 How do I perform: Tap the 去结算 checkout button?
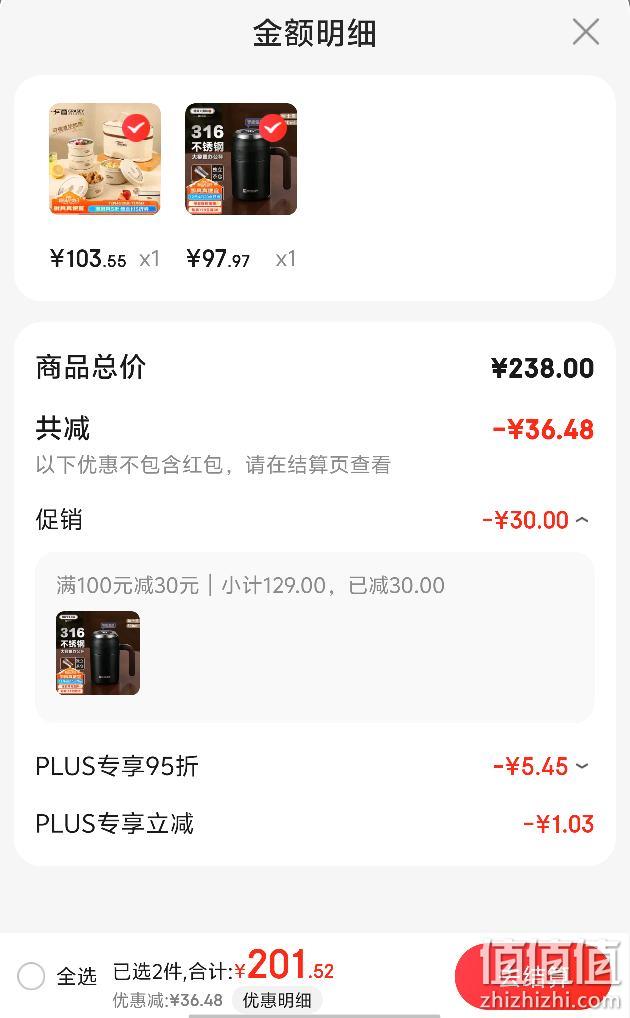coord(536,976)
